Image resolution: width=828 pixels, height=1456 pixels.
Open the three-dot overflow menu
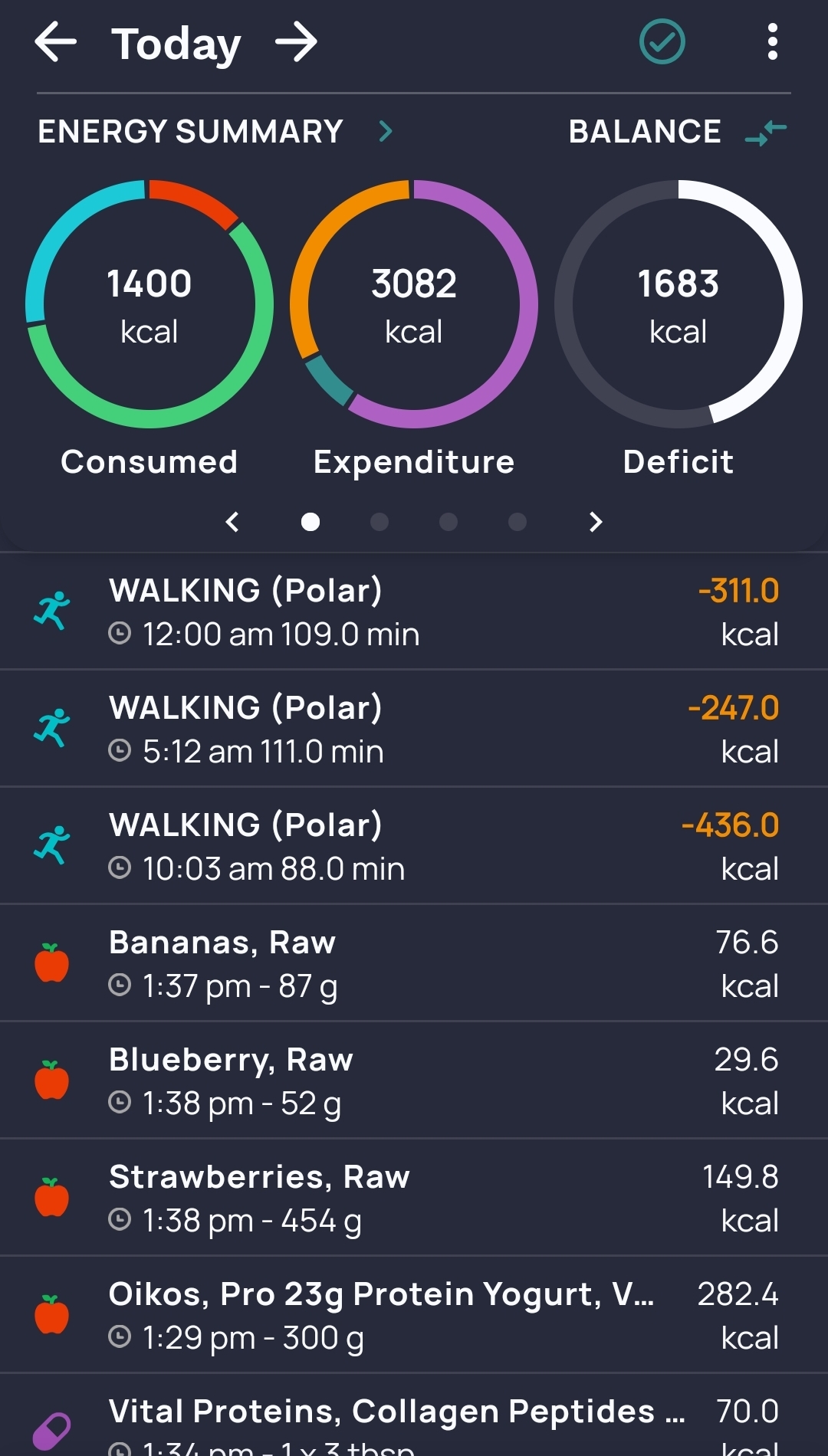point(773,42)
